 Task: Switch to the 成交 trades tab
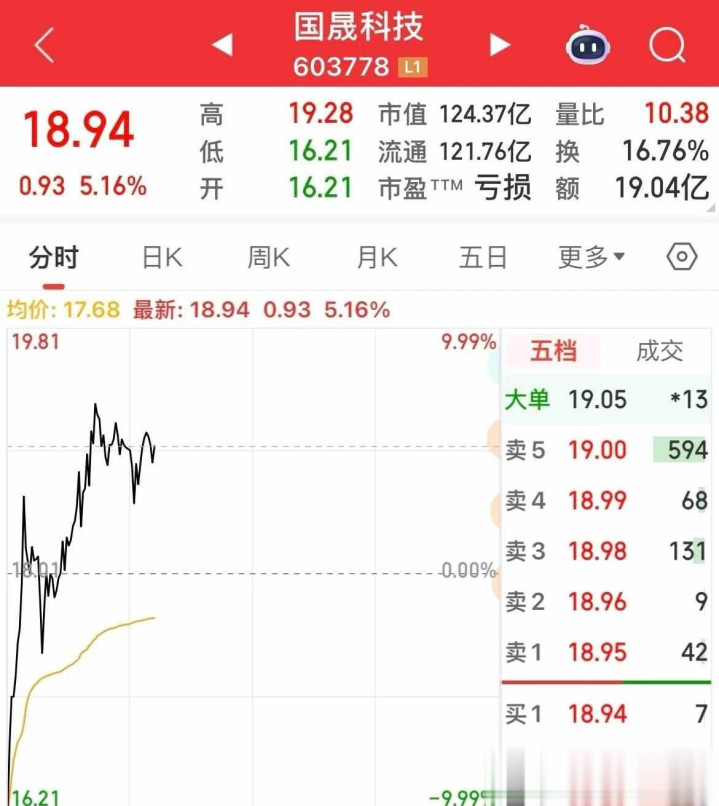tap(660, 351)
